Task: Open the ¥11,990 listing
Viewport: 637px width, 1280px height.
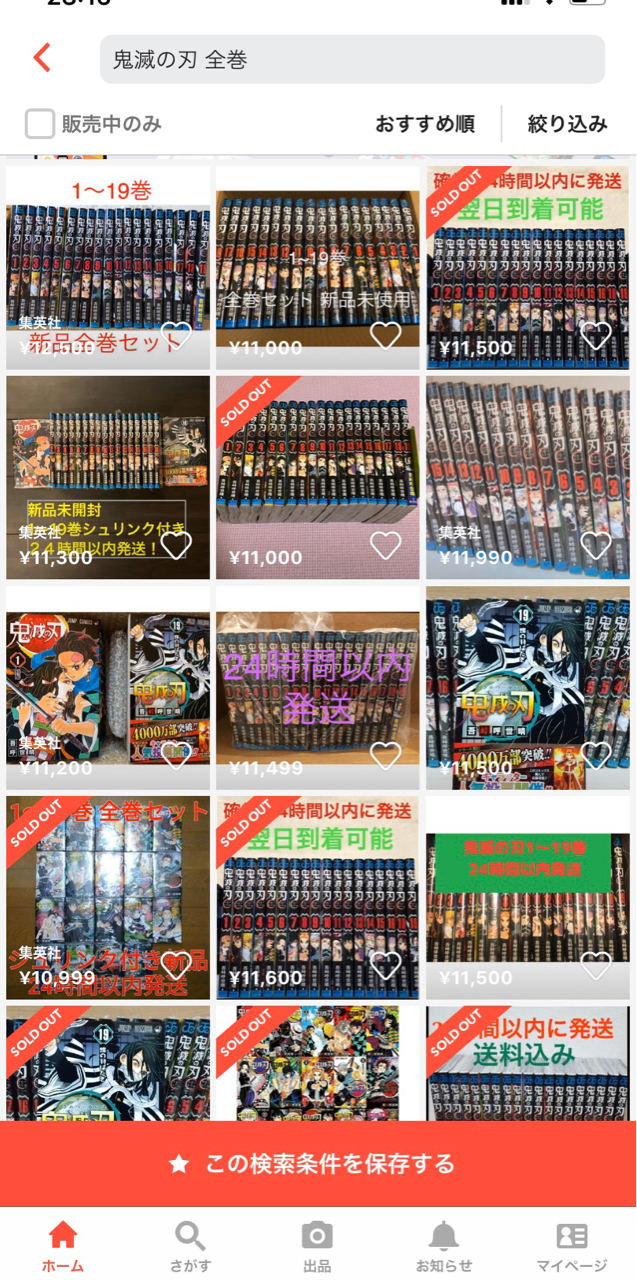Action: pyautogui.click(x=528, y=477)
